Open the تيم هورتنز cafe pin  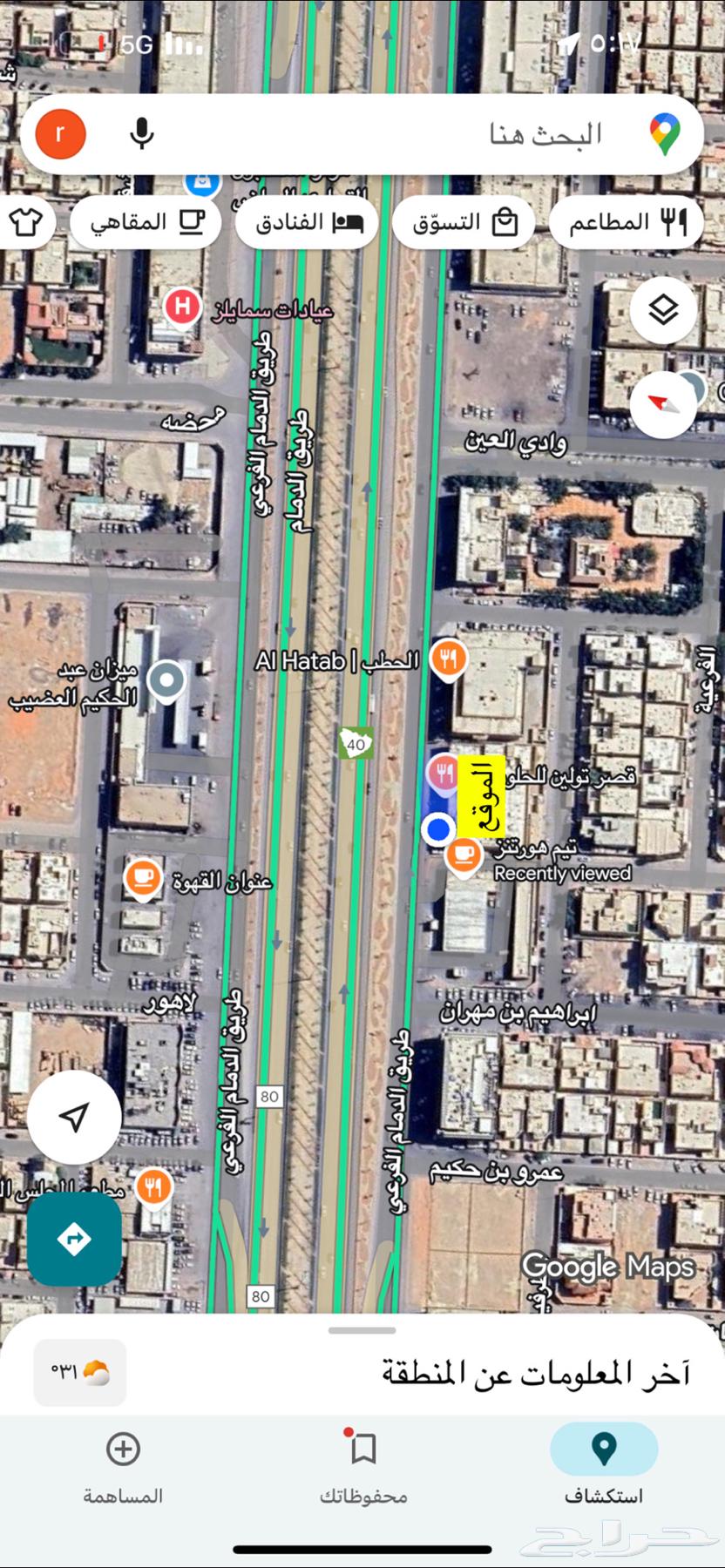click(464, 855)
